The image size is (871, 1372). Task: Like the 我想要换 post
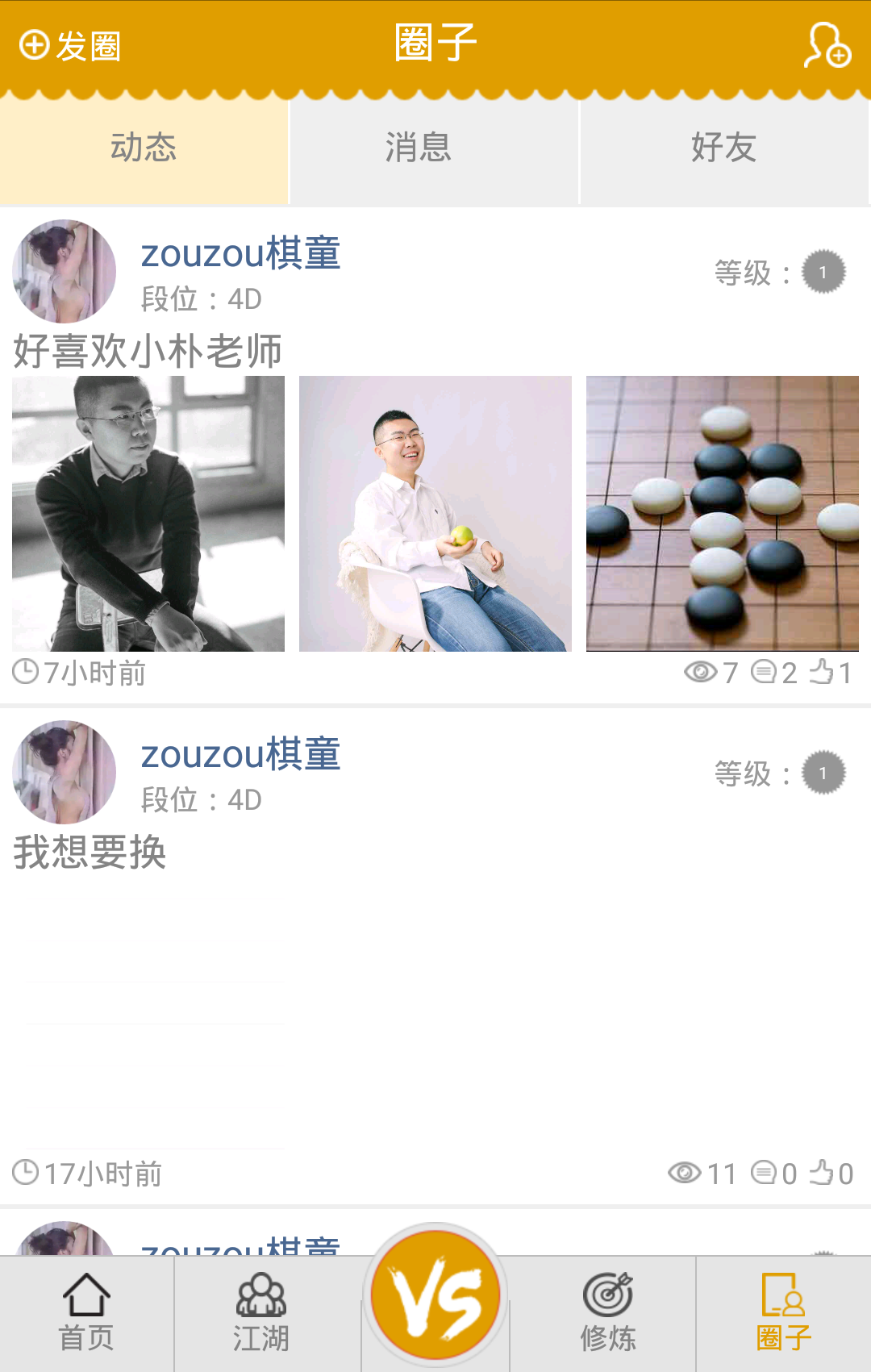coord(831,1173)
